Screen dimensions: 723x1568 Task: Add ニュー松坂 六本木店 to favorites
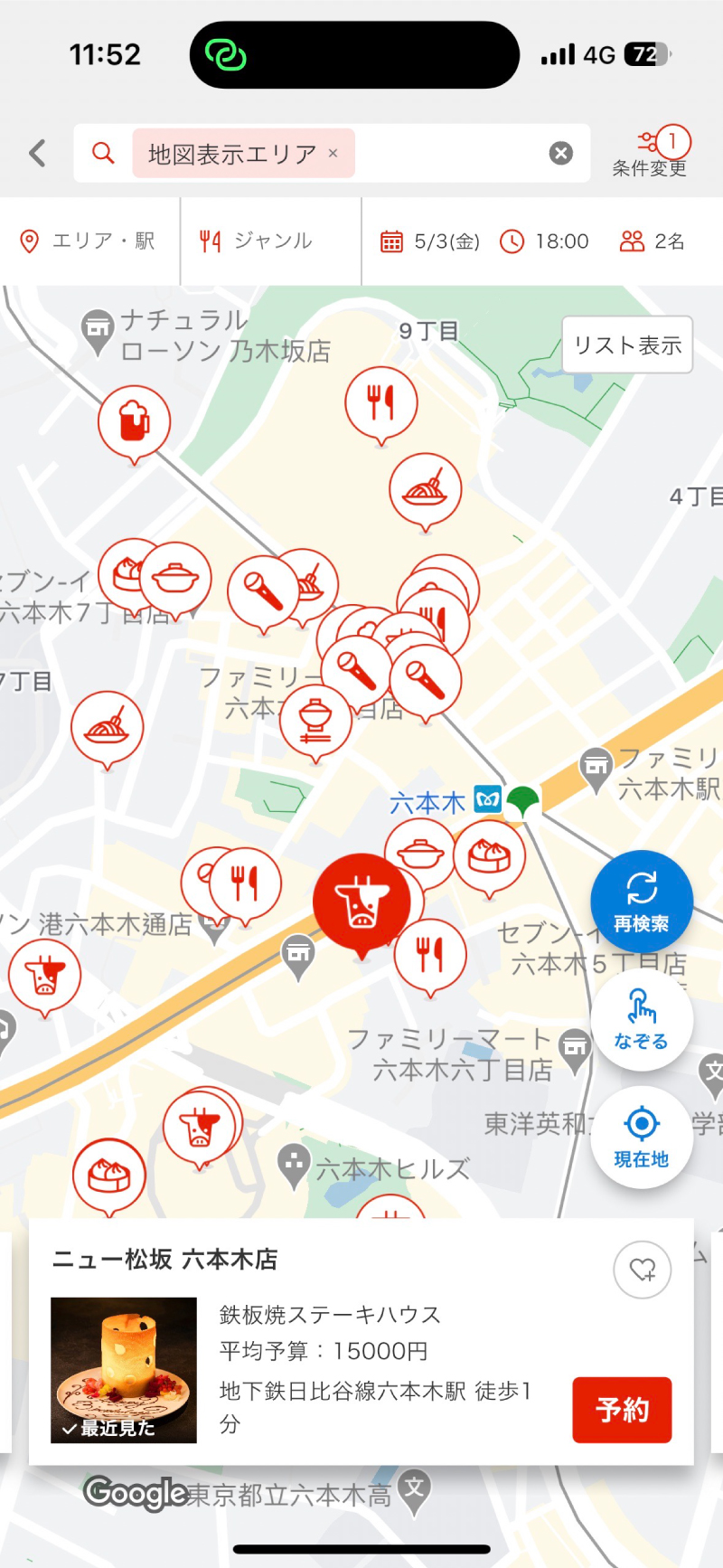[642, 1270]
